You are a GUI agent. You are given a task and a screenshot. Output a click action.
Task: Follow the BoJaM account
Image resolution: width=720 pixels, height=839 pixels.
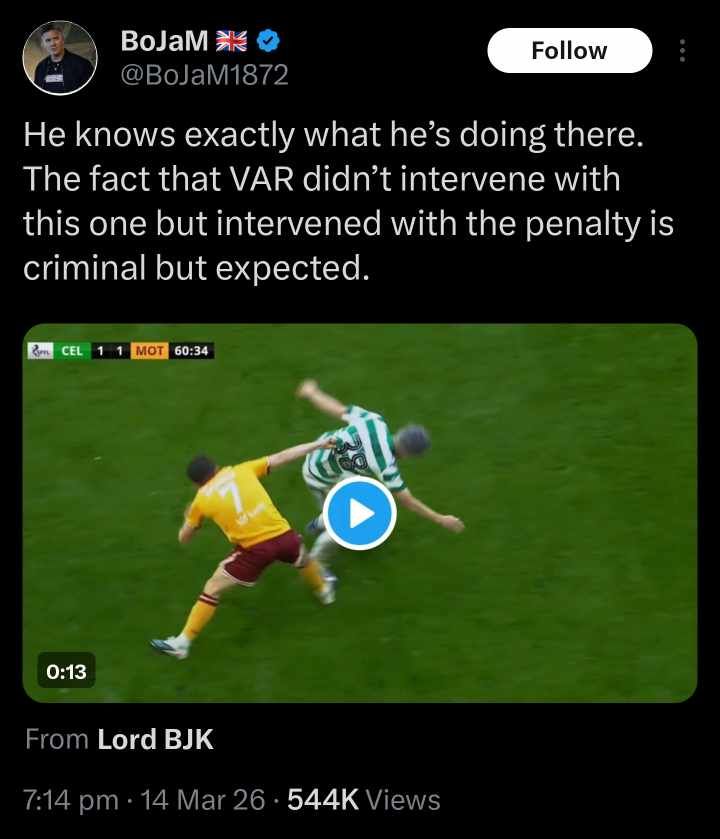(569, 51)
